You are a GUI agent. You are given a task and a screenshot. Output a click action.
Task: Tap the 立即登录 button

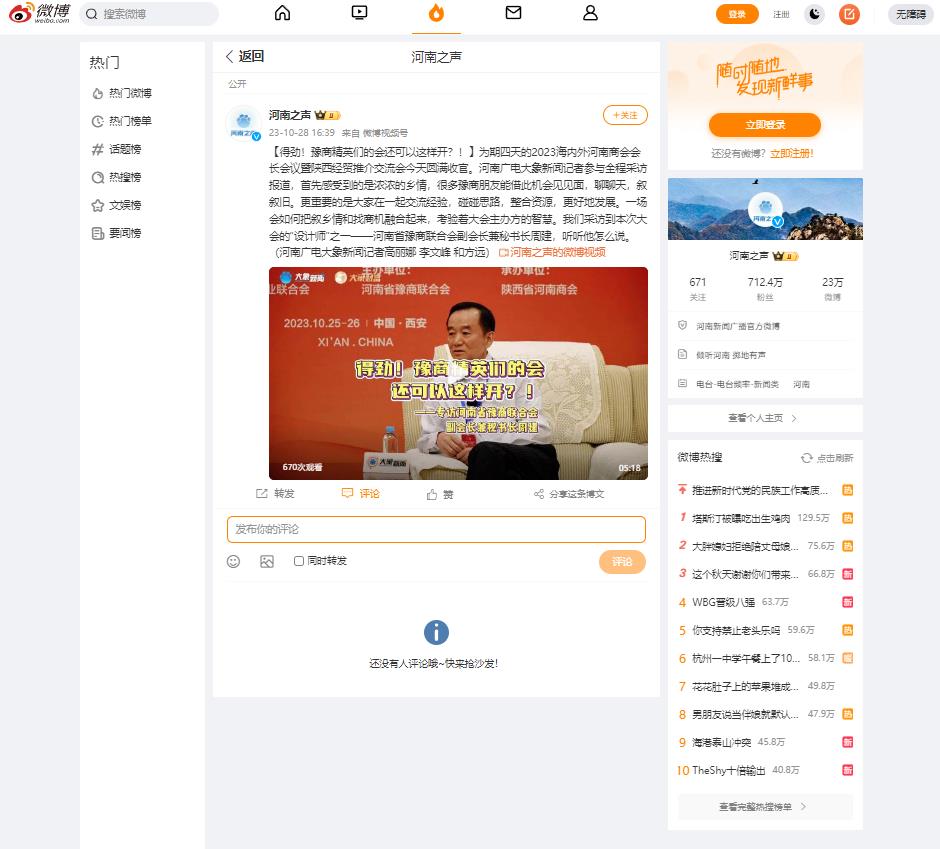click(x=765, y=125)
